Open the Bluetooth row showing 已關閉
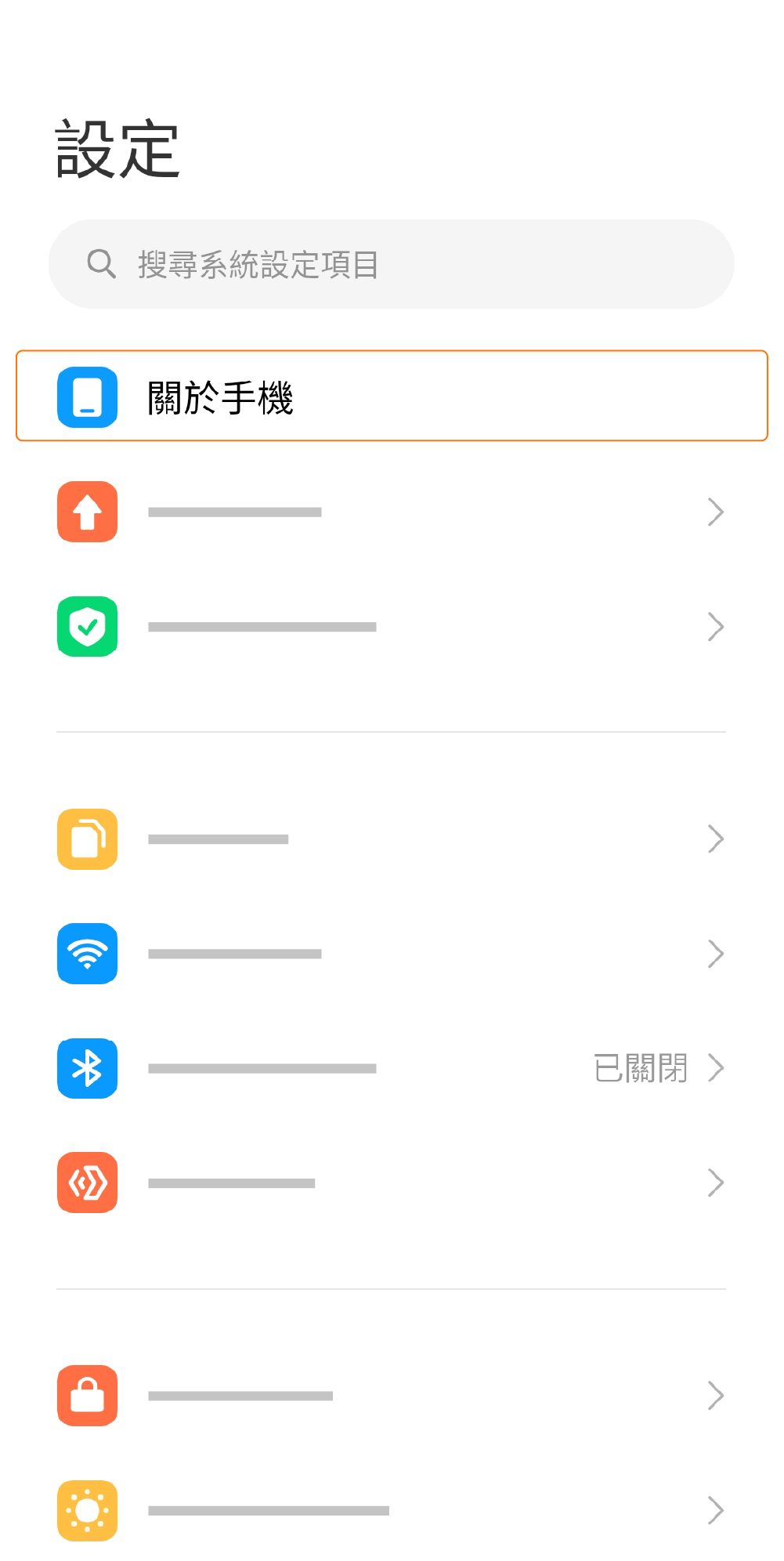The height and width of the screenshot is (1561, 784). point(392,1068)
